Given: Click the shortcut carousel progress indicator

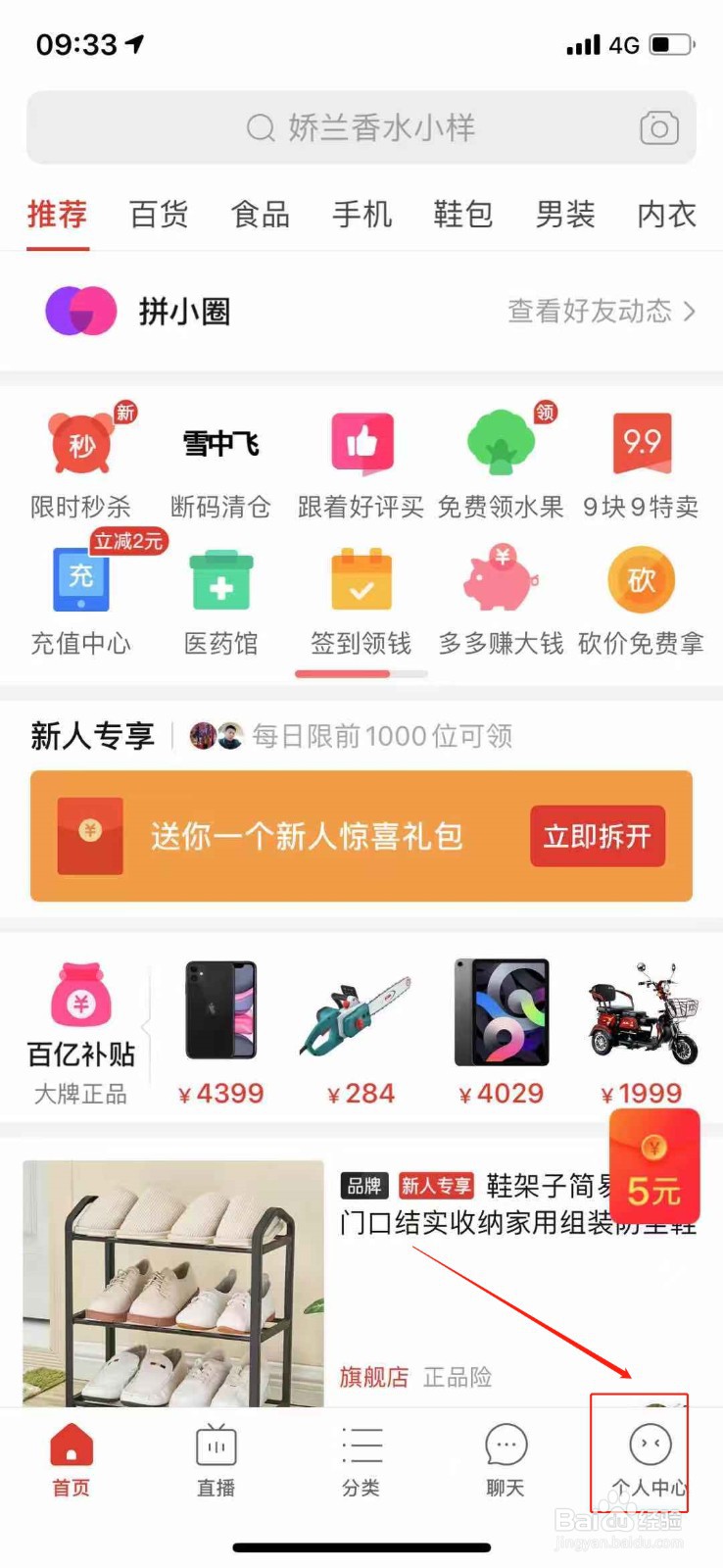Looking at the screenshot, I should click(x=361, y=673).
